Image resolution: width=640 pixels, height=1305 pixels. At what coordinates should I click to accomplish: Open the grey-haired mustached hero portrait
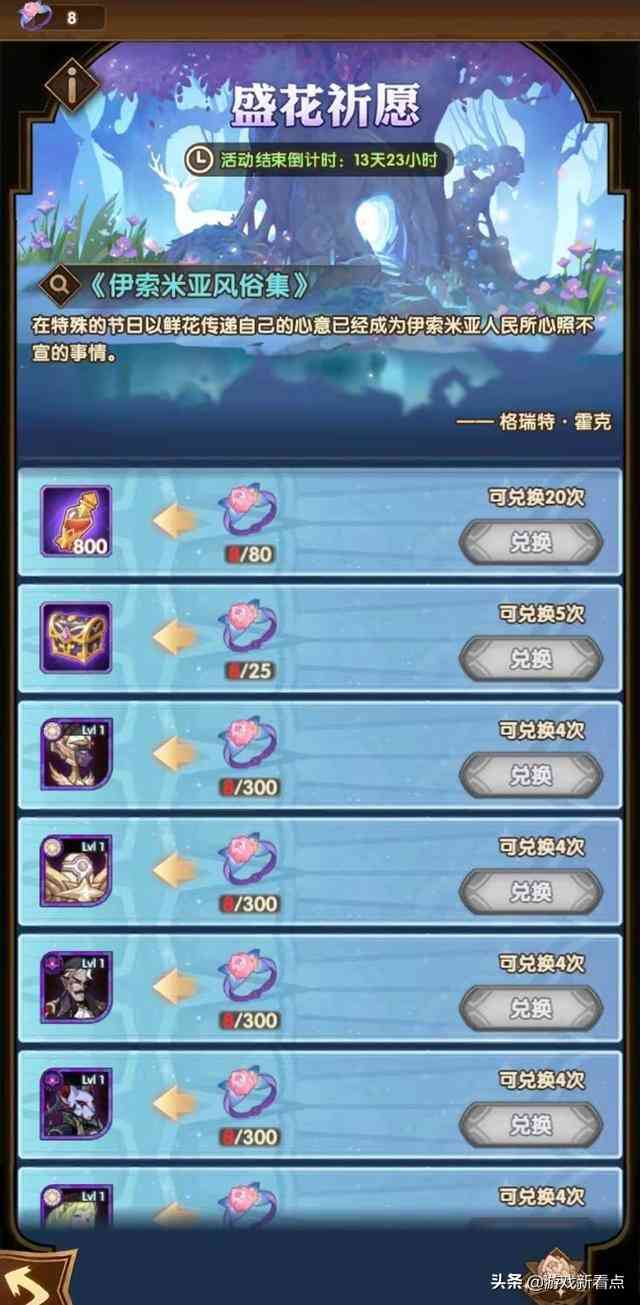(76, 987)
